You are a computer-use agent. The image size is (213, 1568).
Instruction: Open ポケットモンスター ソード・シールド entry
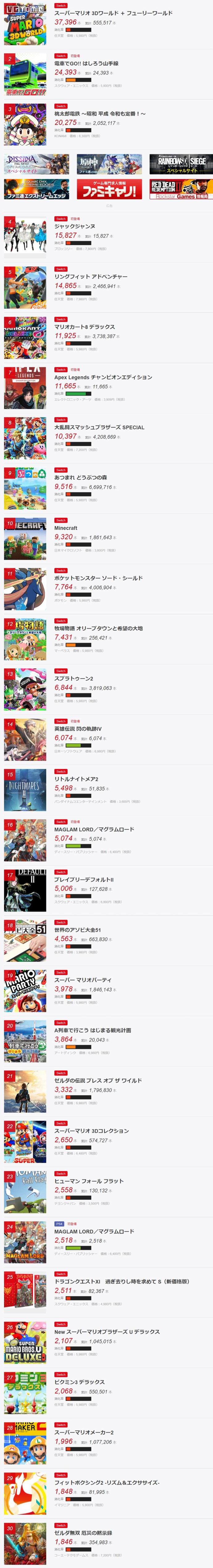click(x=98, y=578)
